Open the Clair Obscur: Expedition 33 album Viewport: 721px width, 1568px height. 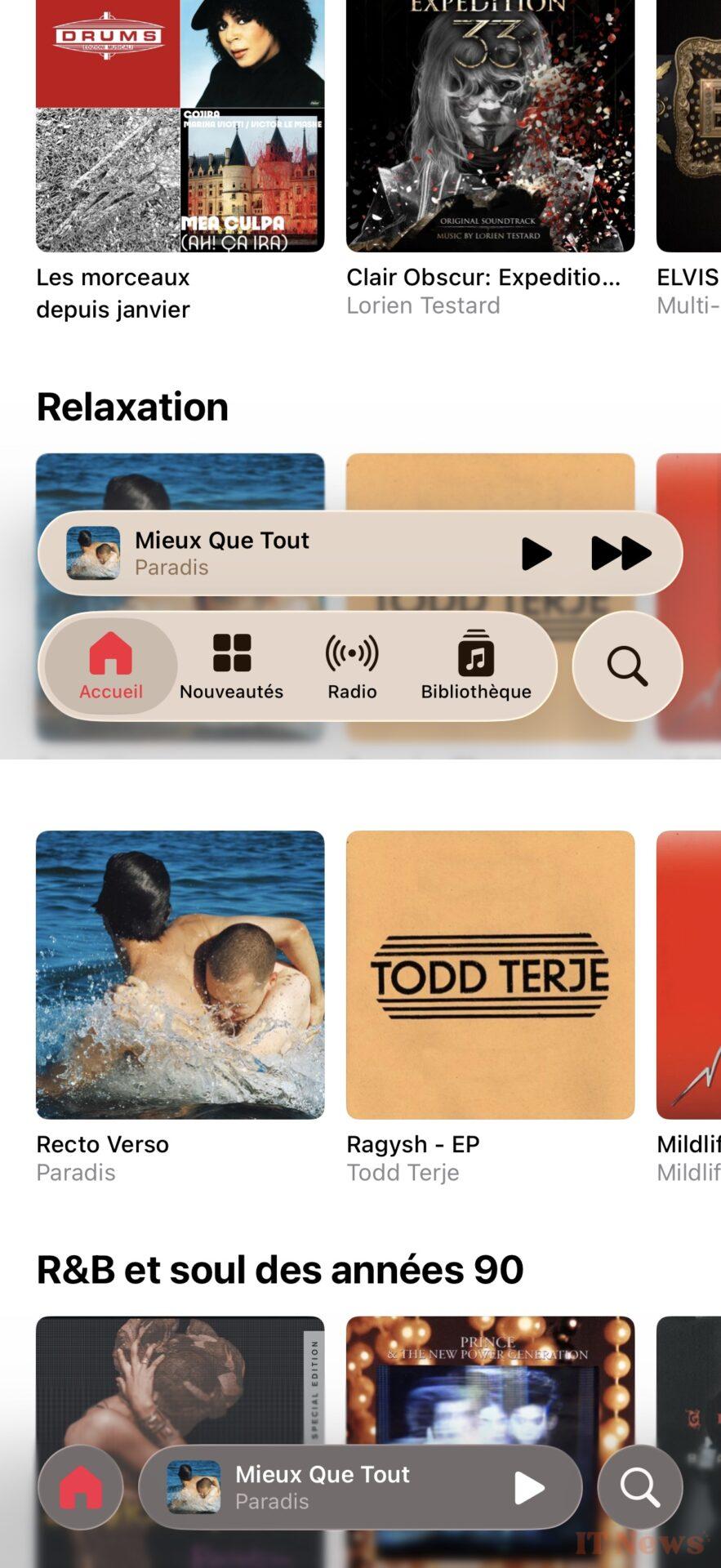(x=490, y=127)
